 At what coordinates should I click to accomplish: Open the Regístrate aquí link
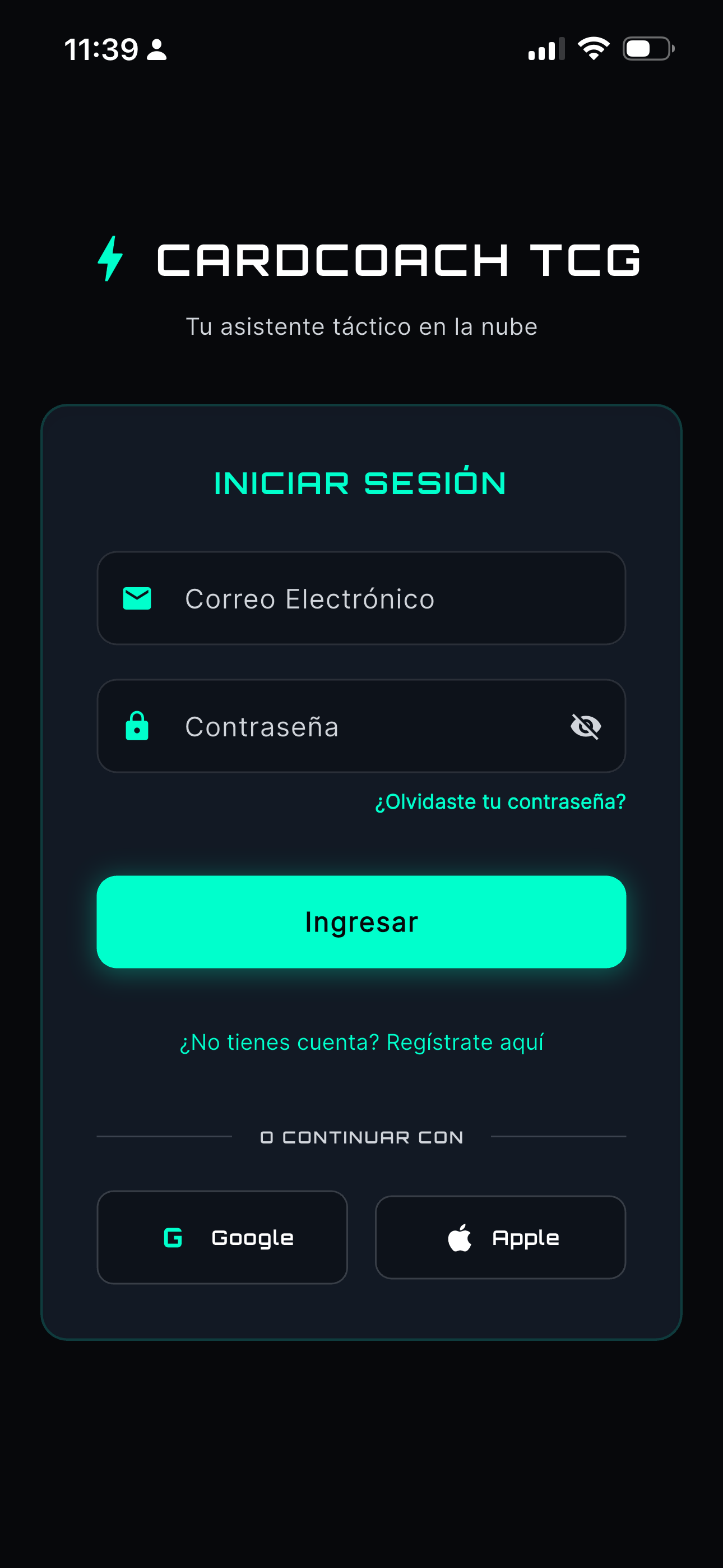pos(465,1042)
